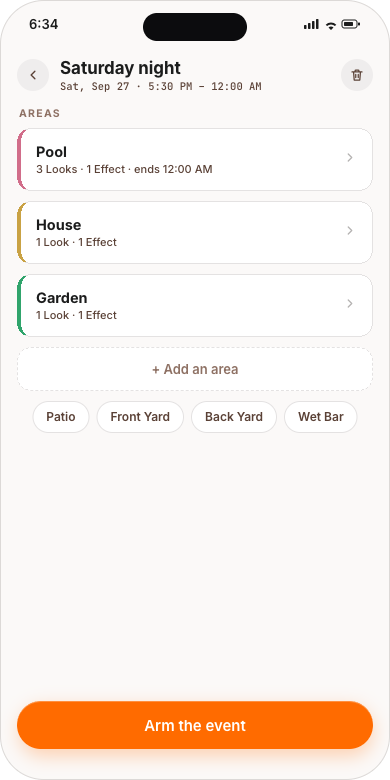This screenshot has width=390, height=780.
Task: Tap Add an area
Action: coord(195,369)
